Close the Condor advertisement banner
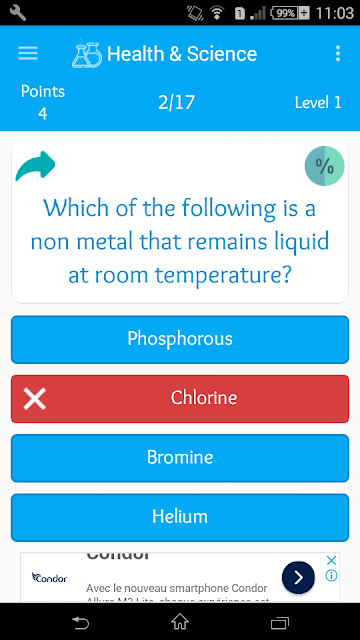The width and height of the screenshot is (360, 640). click(x=332, y=560)
